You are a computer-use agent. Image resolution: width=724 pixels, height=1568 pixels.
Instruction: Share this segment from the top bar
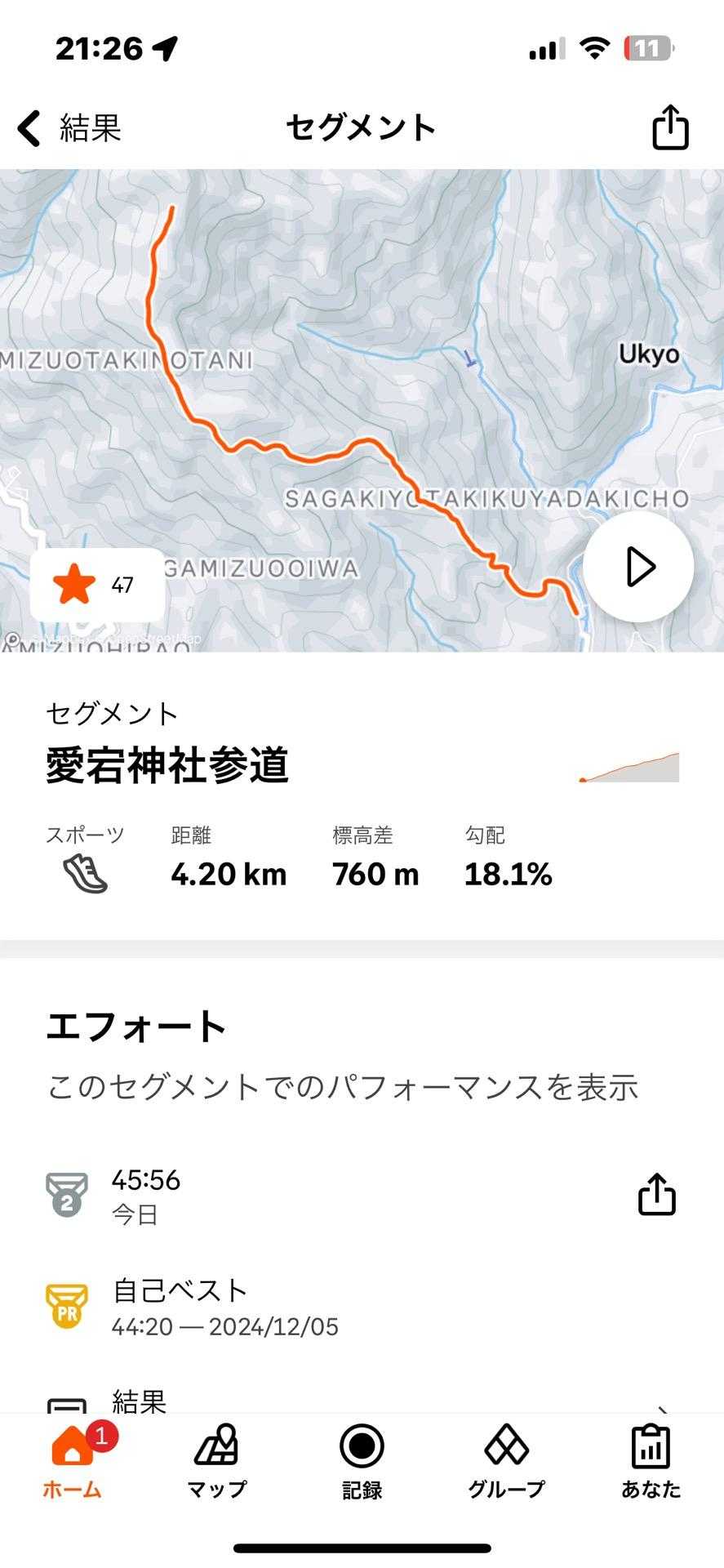(669, 127)
